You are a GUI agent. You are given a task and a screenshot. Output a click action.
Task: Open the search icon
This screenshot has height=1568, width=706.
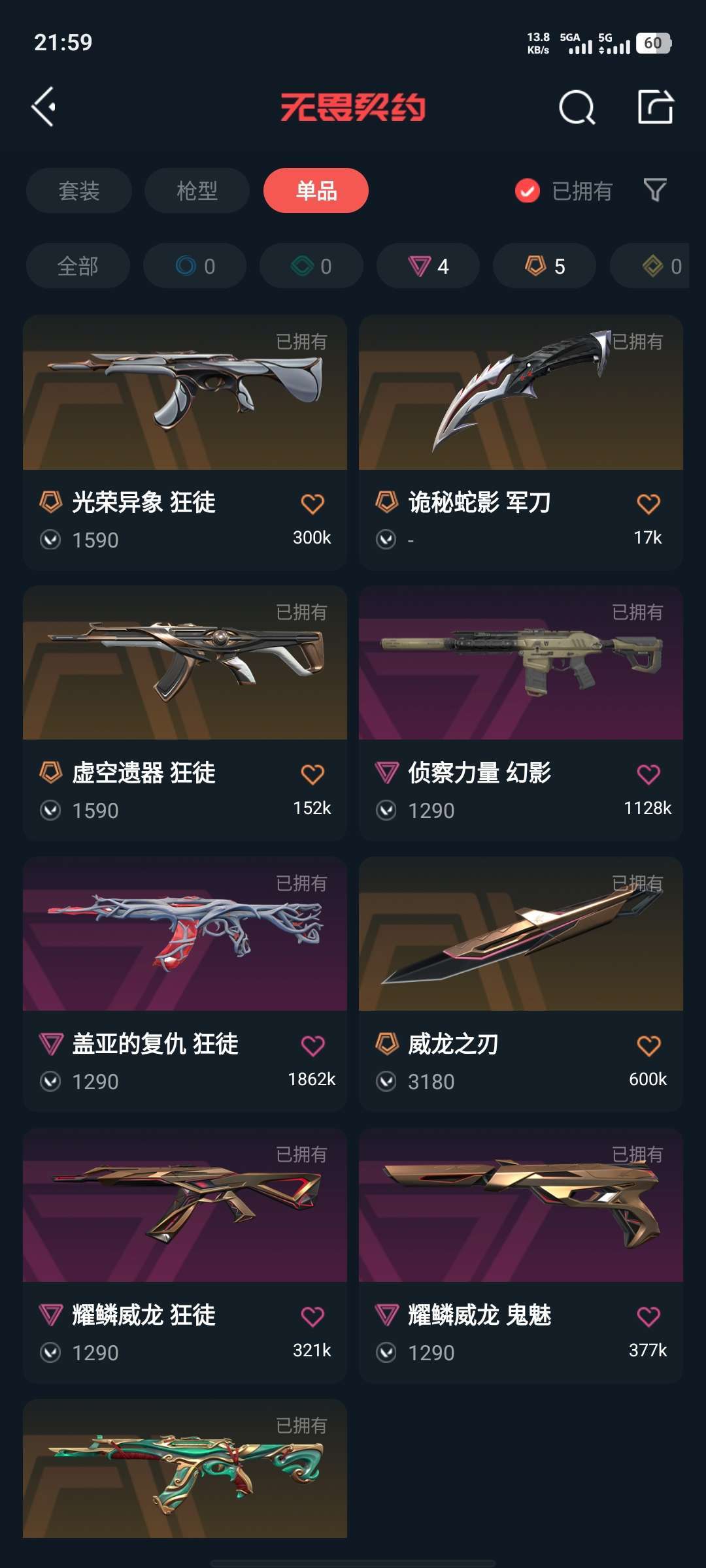tap(577, 107)
